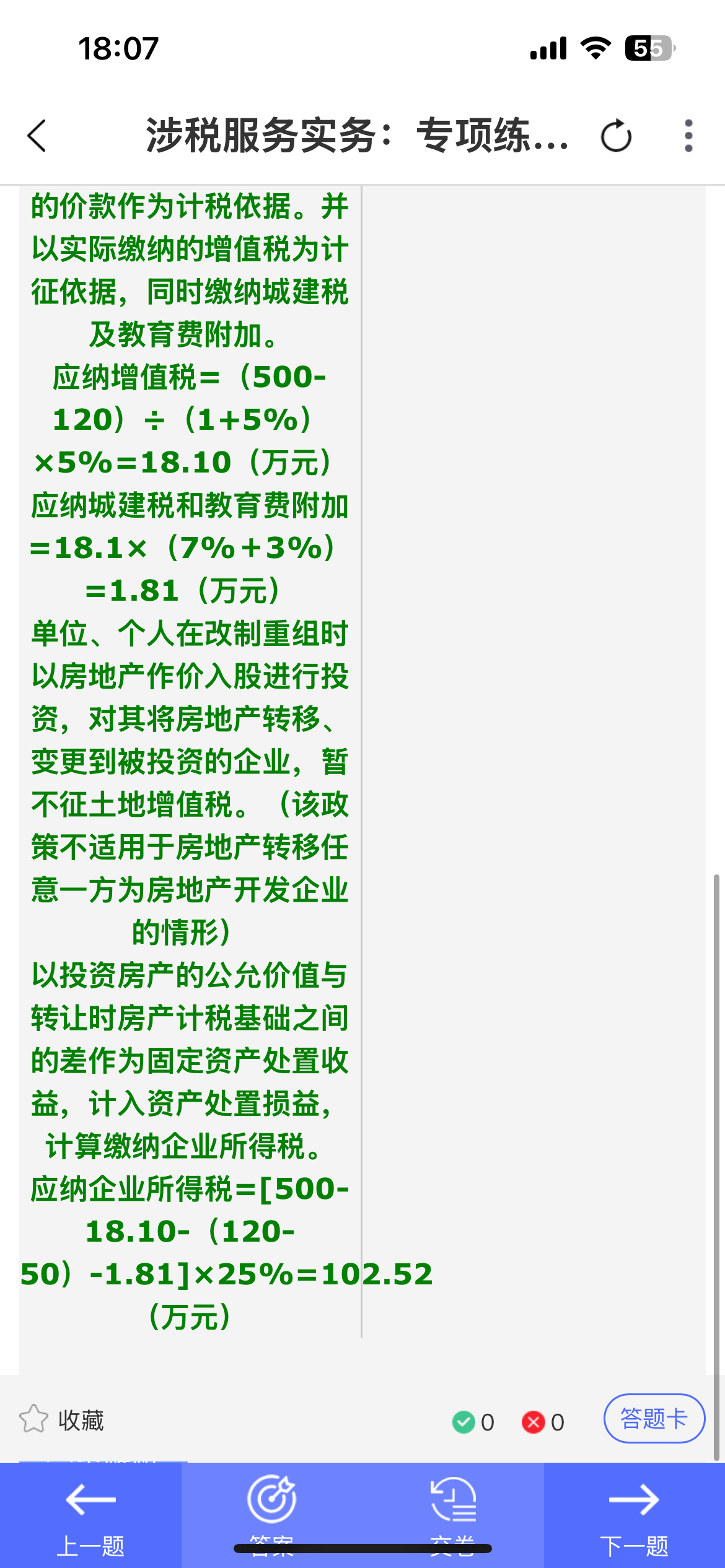The height and width of the screenshot is (1568, 725).
Task: Add this question to favorites (收藏)
Action: pos(61,1421)
